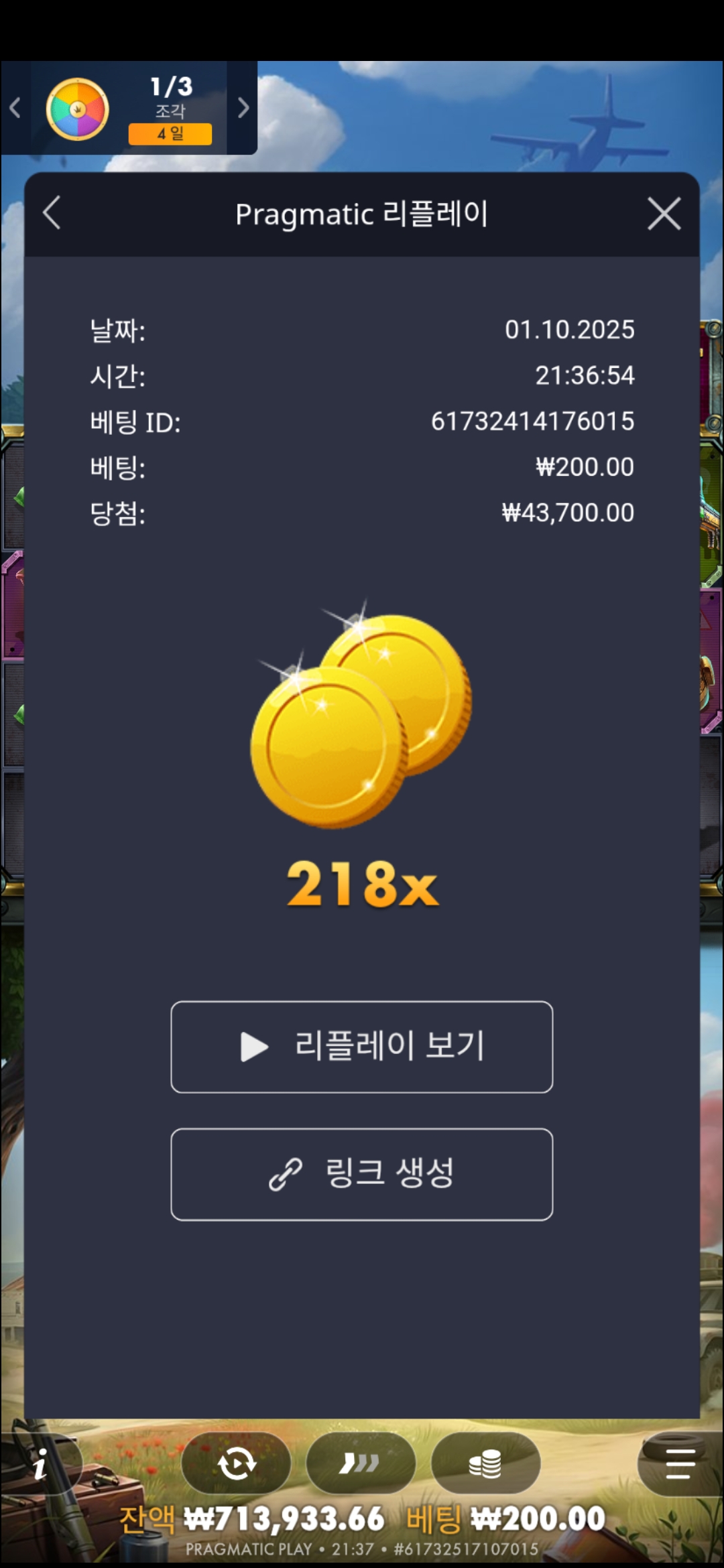This screenshot has width=724, height=1568.
Task: Watch the replay (리플레이 보기)
Action: pyautogui.click(x=362, y=1047)
